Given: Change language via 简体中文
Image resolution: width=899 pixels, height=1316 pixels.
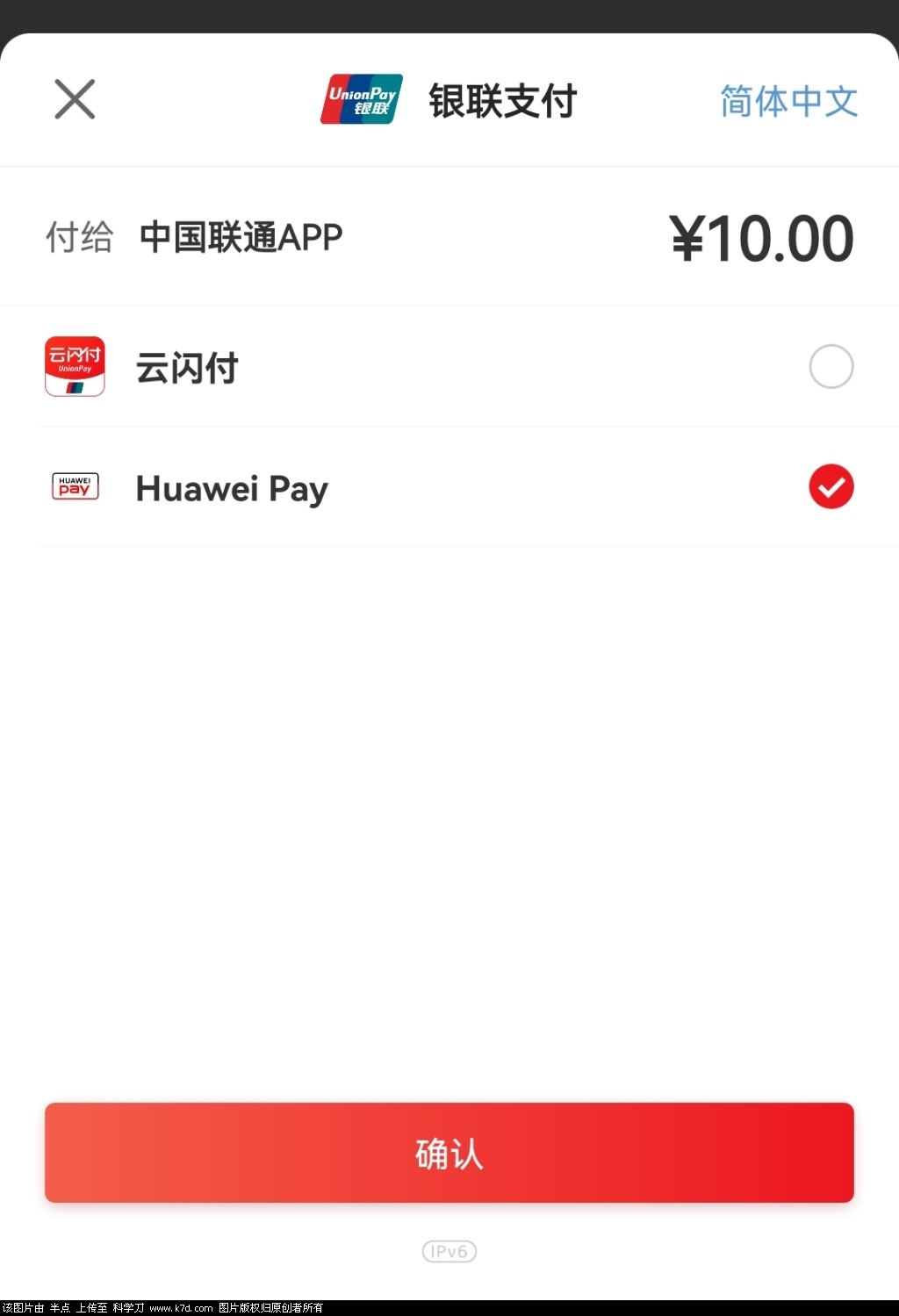Looking at the screenshot, I should (788, 101).
